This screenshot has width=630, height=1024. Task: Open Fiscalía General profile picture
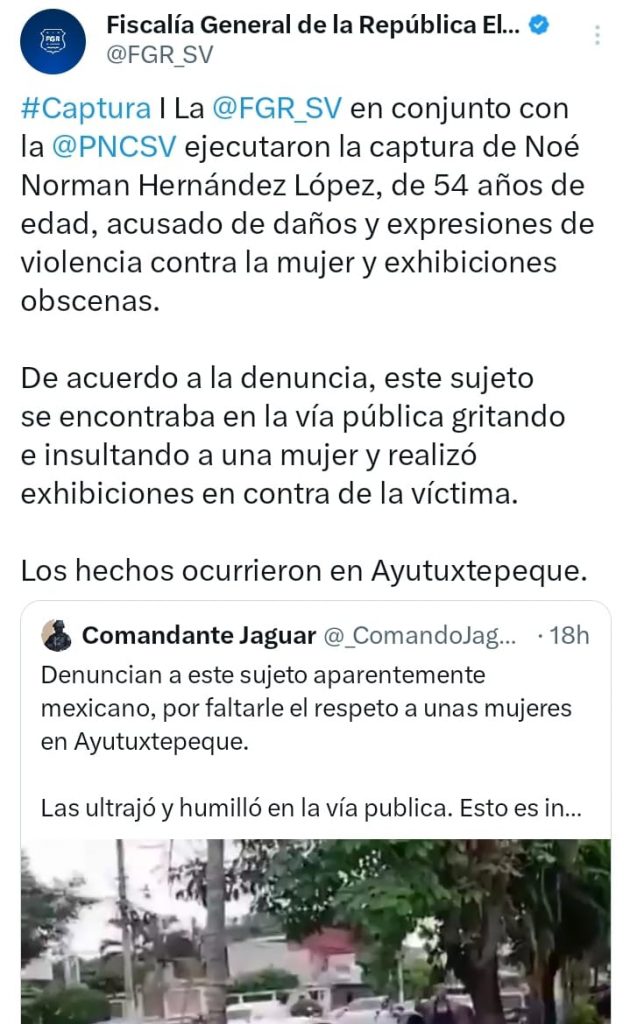coord(53,41)
